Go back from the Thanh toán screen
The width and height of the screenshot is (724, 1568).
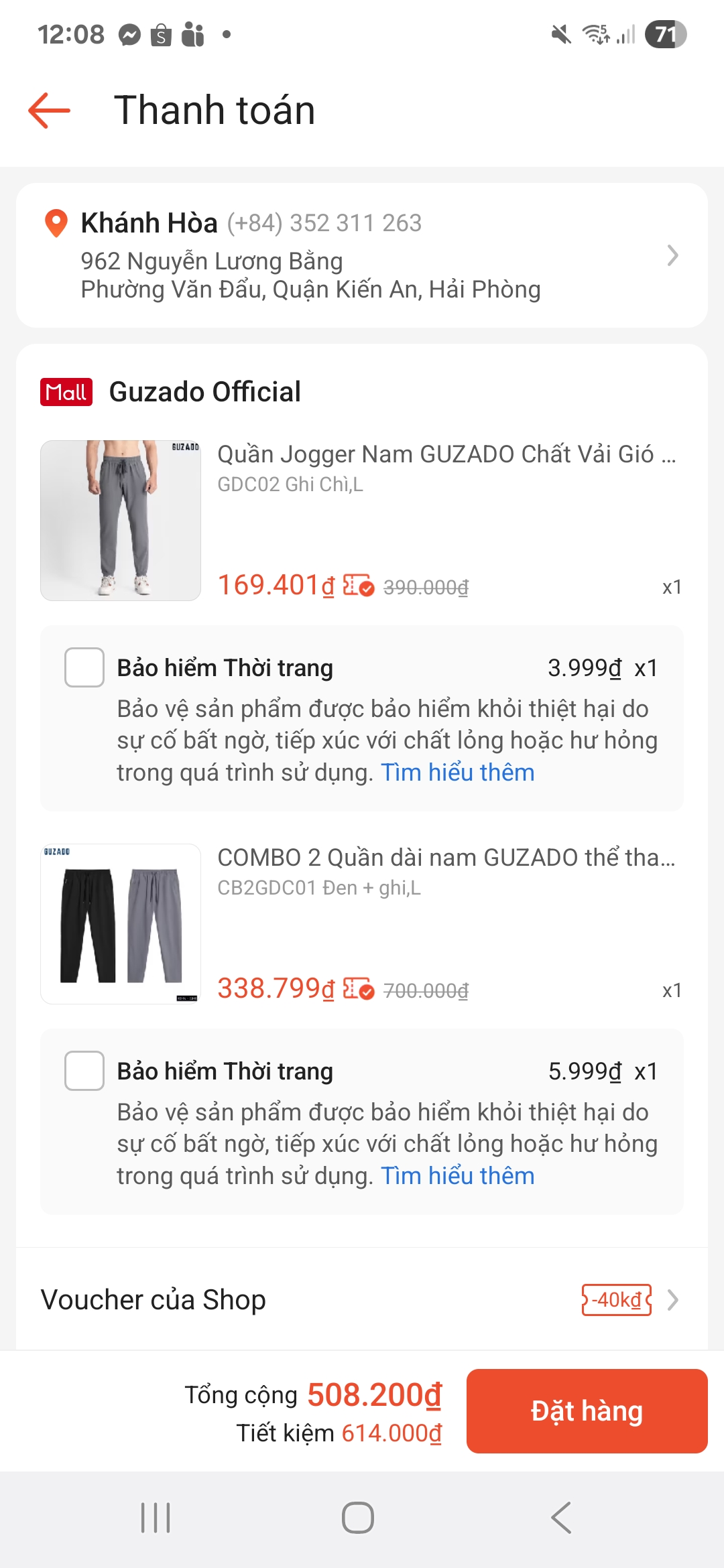click(50, 110)
